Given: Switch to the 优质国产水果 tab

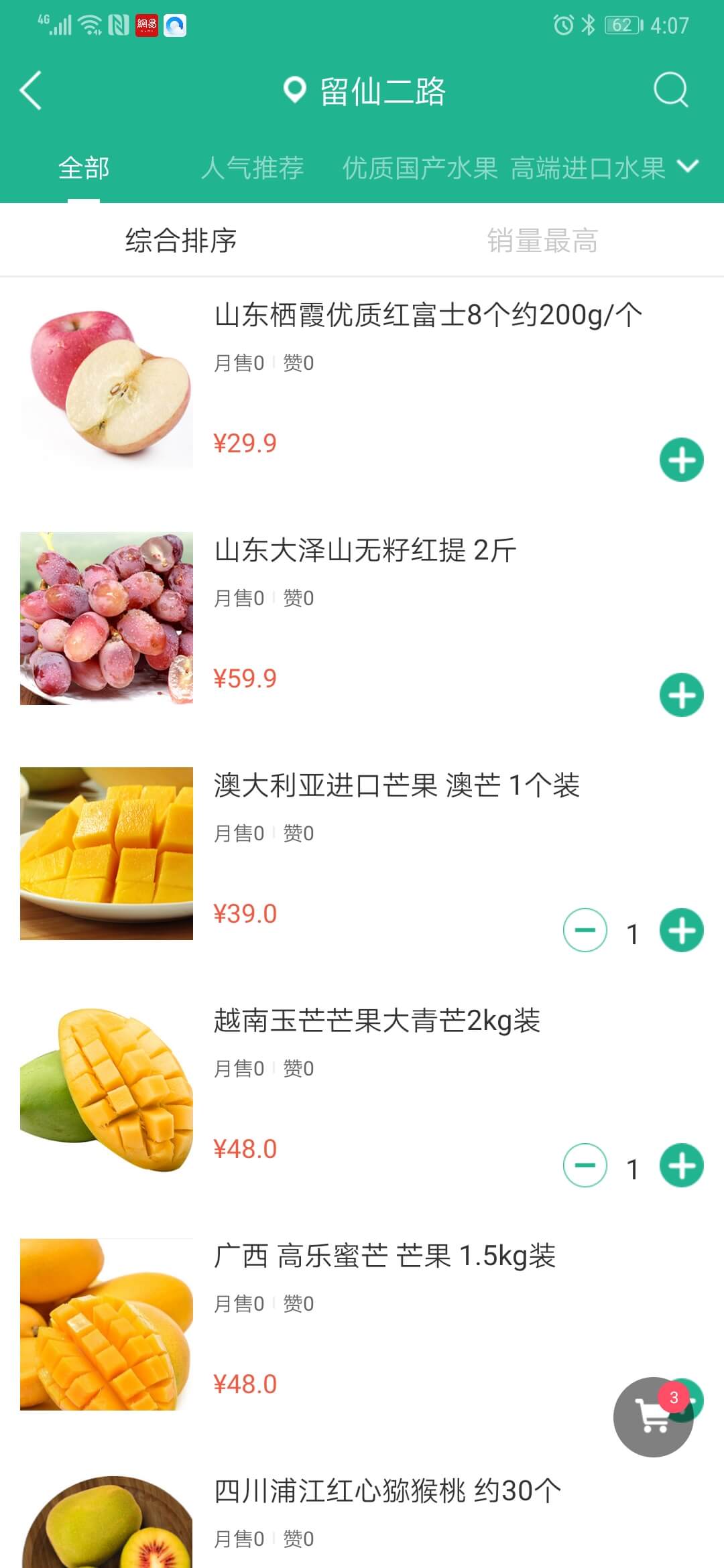Looking at the screenshot, I should [x=420, y=168].
